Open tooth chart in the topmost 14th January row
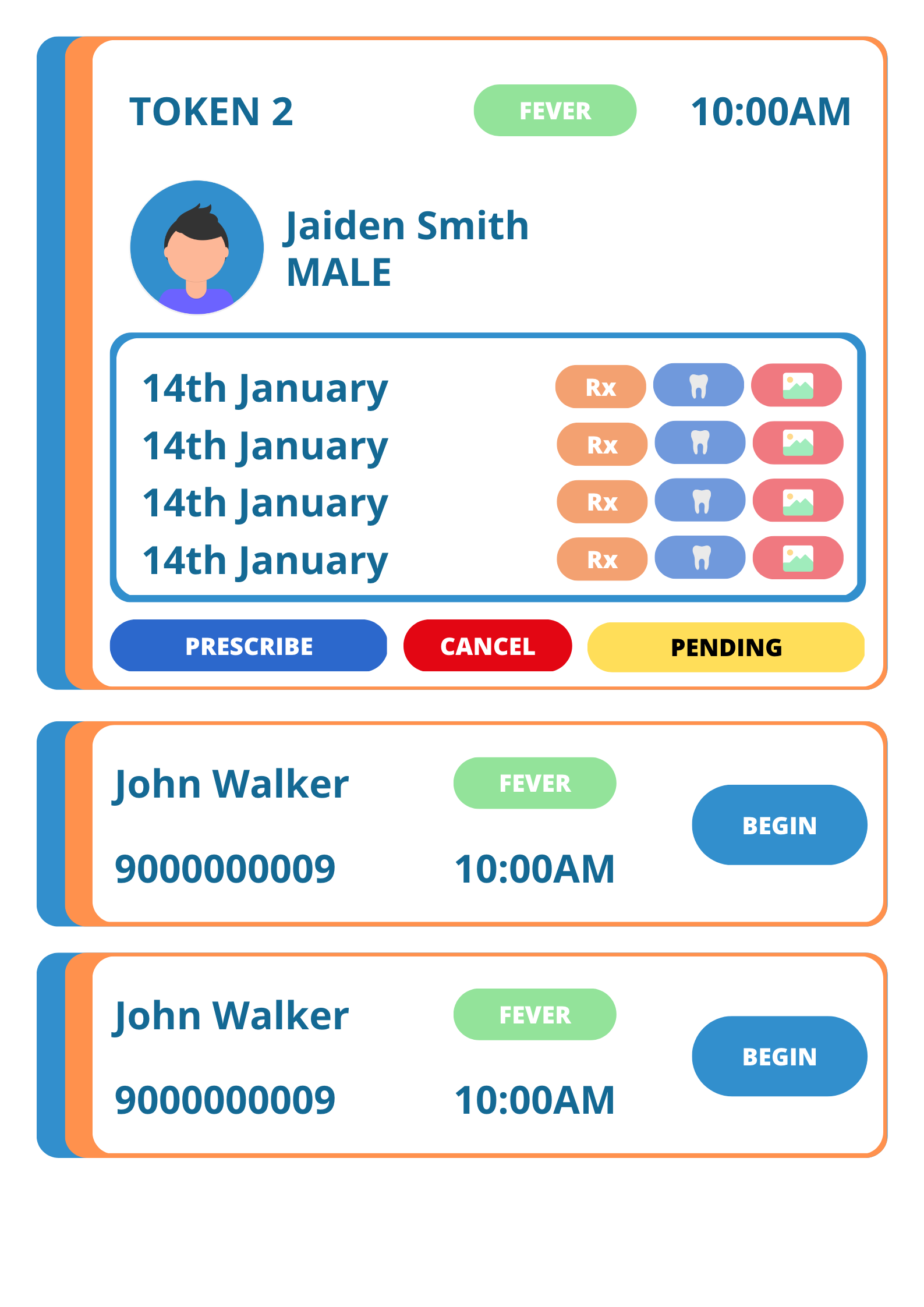Viewport: 924px width, 1307px height. (x=698, y=385)
